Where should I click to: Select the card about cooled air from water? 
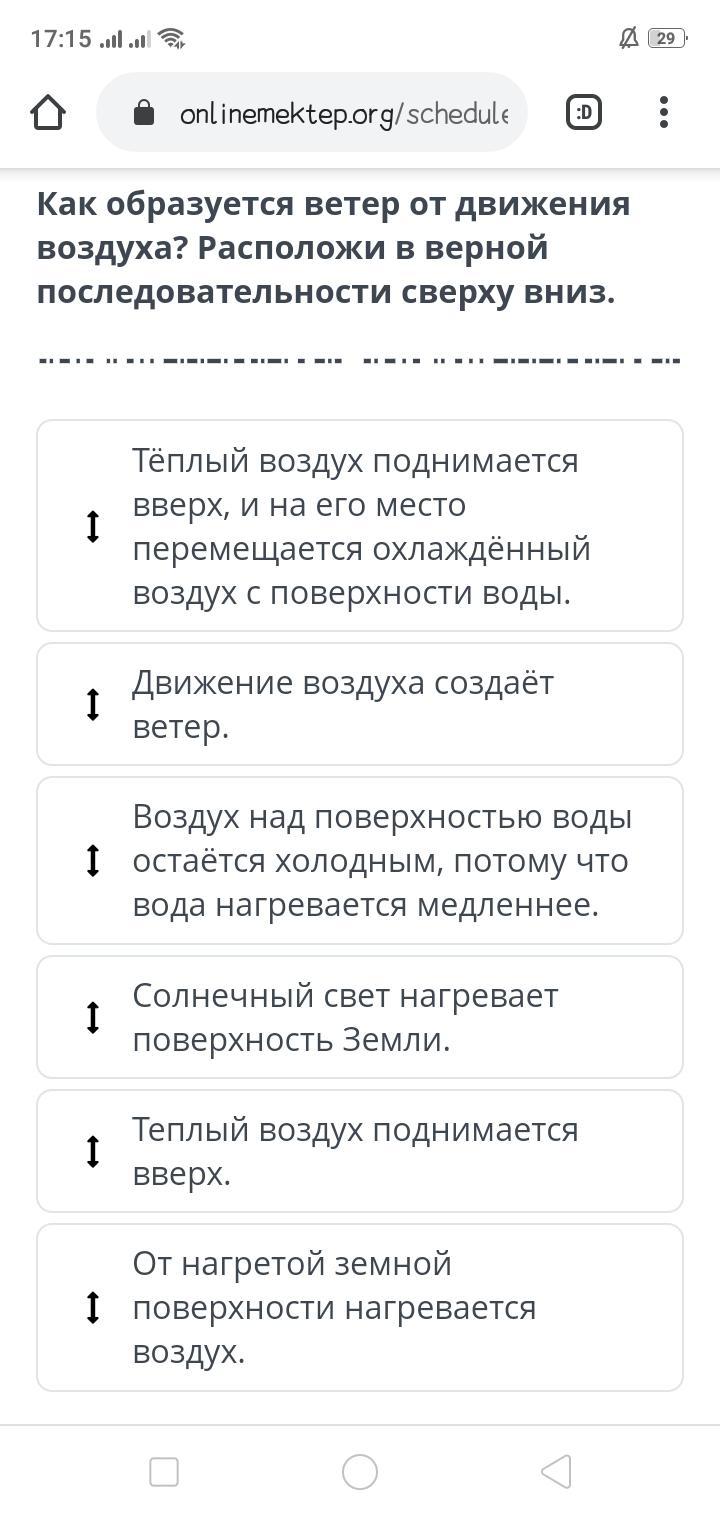click(x=360, y=526)
